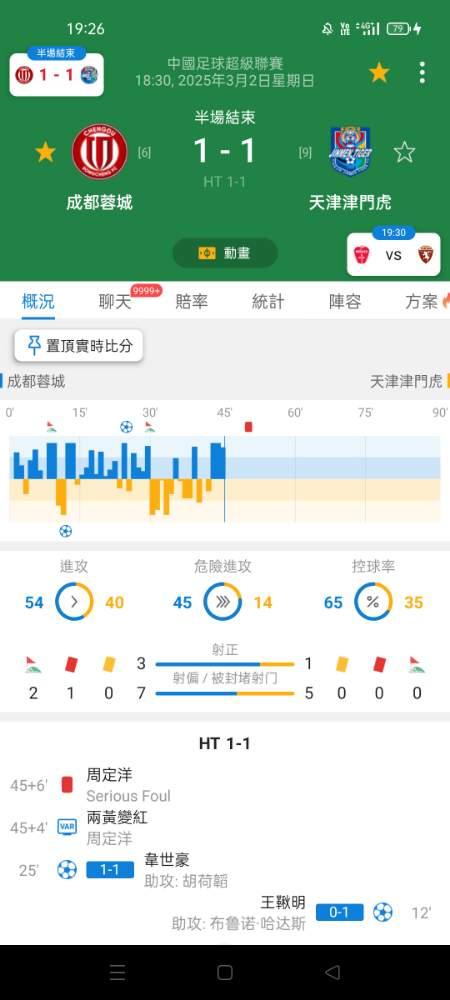Open the three-dot overflow menu
Image resolution: width=450 pixels, height=1000 pixels.
(422, 73)
